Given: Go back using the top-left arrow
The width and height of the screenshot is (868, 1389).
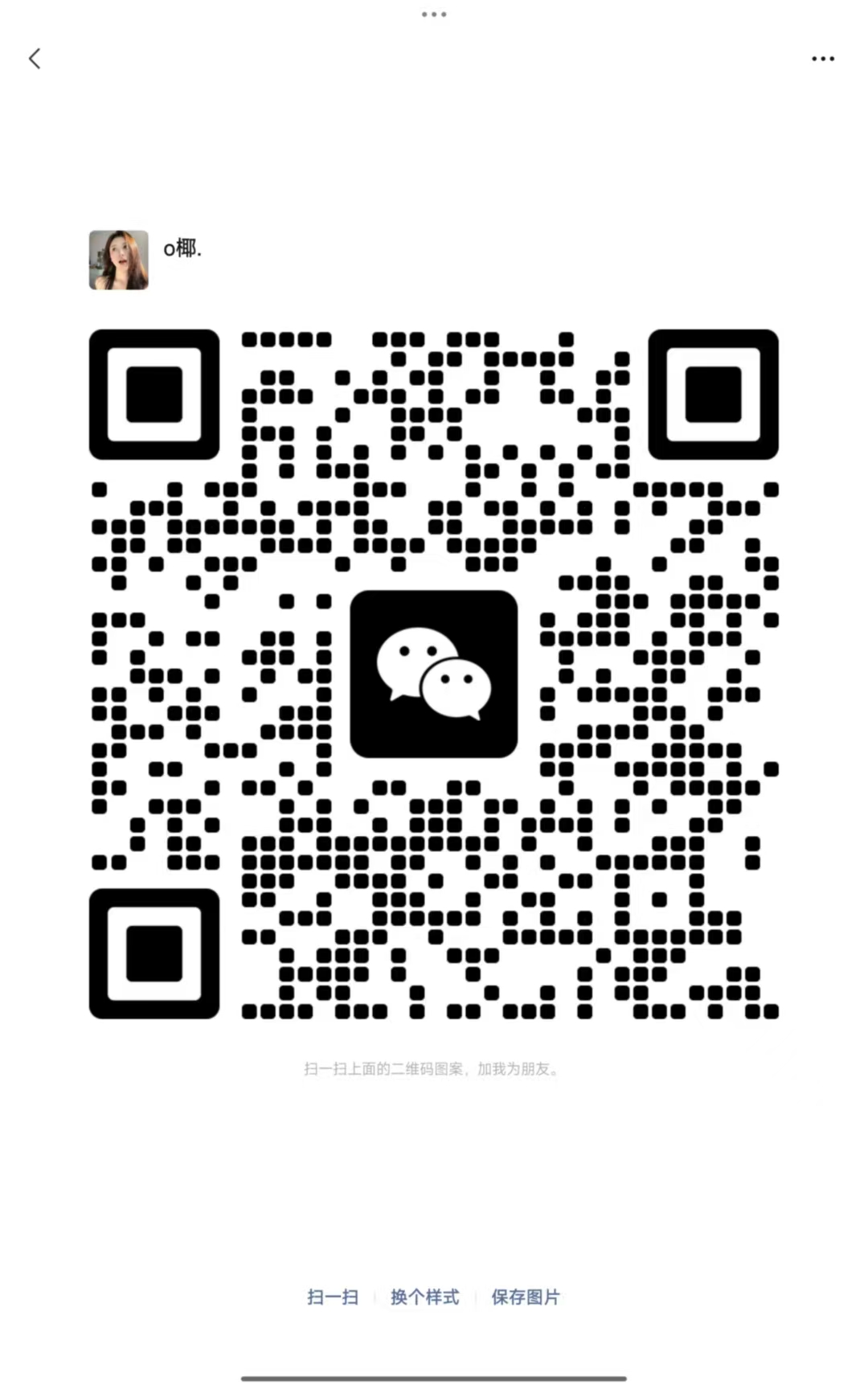Looking at the screenshot, I should point(35,59).
